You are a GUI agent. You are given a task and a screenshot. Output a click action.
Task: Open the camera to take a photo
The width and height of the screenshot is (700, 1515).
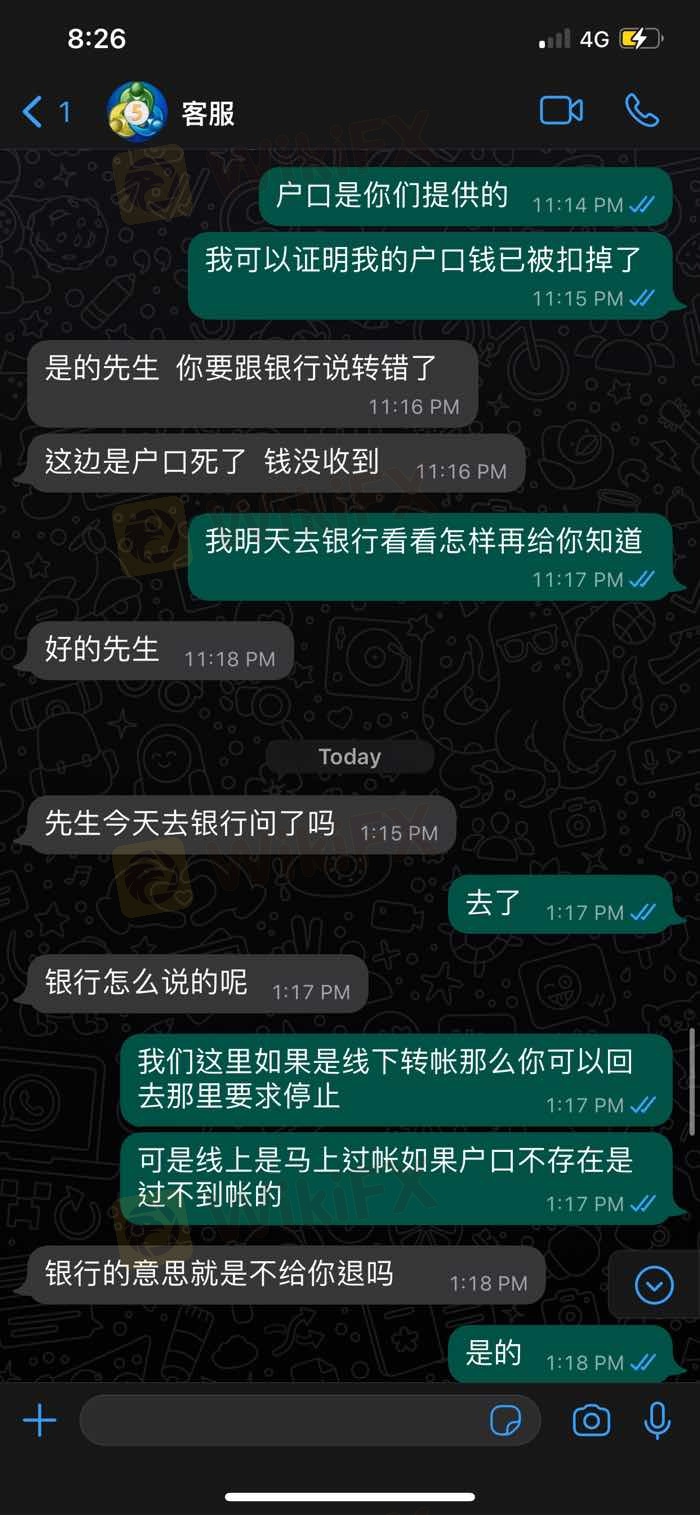point(591,1420)
